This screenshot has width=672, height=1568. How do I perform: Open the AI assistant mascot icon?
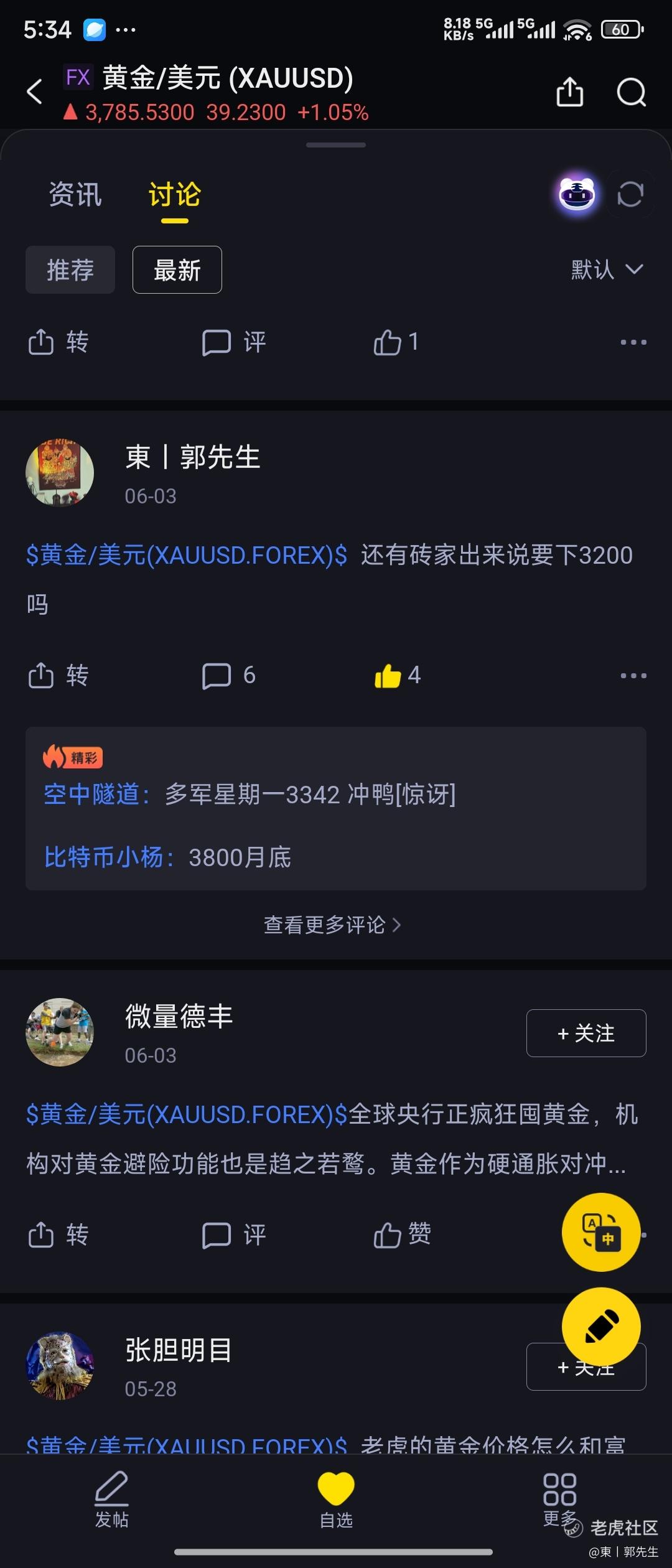click(577, 194)
